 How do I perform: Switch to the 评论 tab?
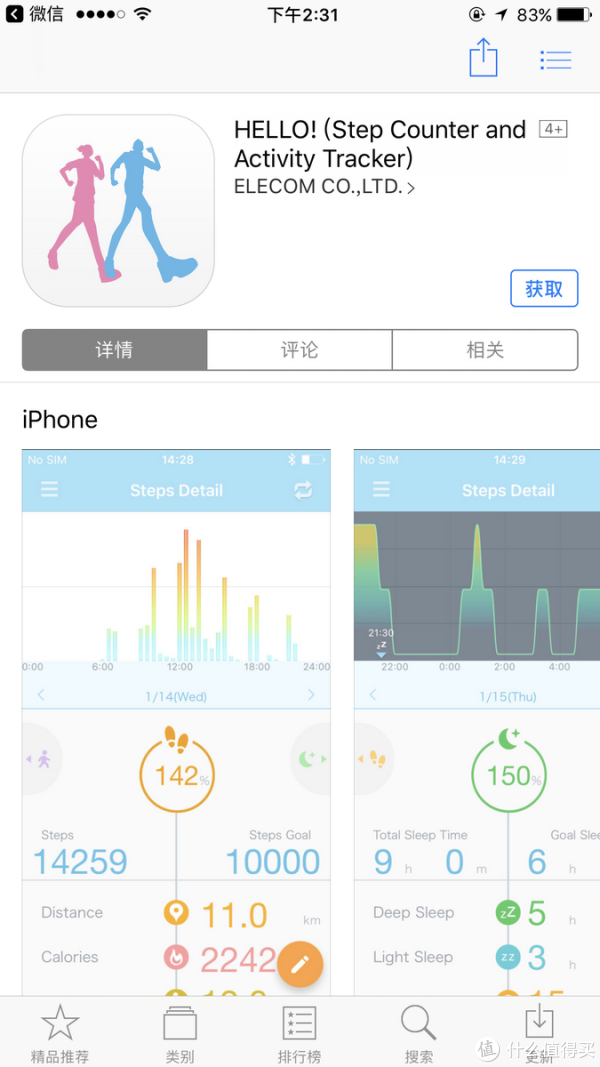299,350
